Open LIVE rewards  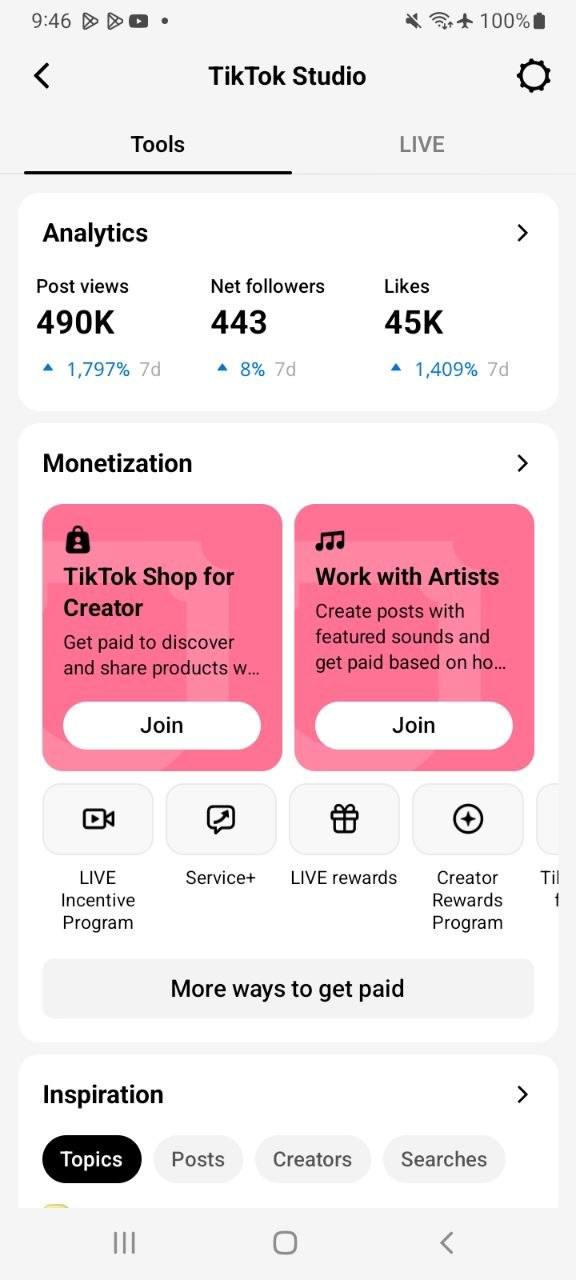coord(344,836)
